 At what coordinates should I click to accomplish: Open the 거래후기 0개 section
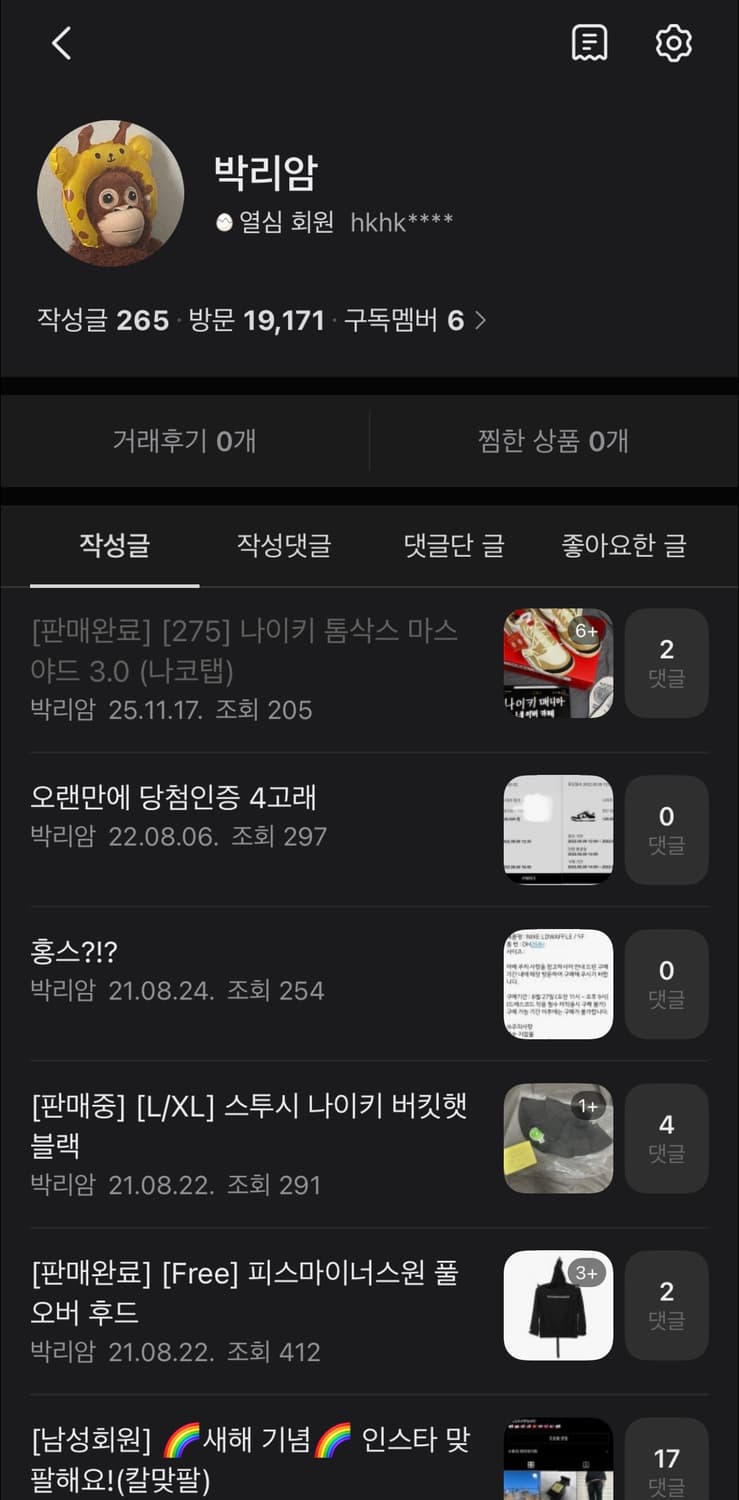click(185, 440)
